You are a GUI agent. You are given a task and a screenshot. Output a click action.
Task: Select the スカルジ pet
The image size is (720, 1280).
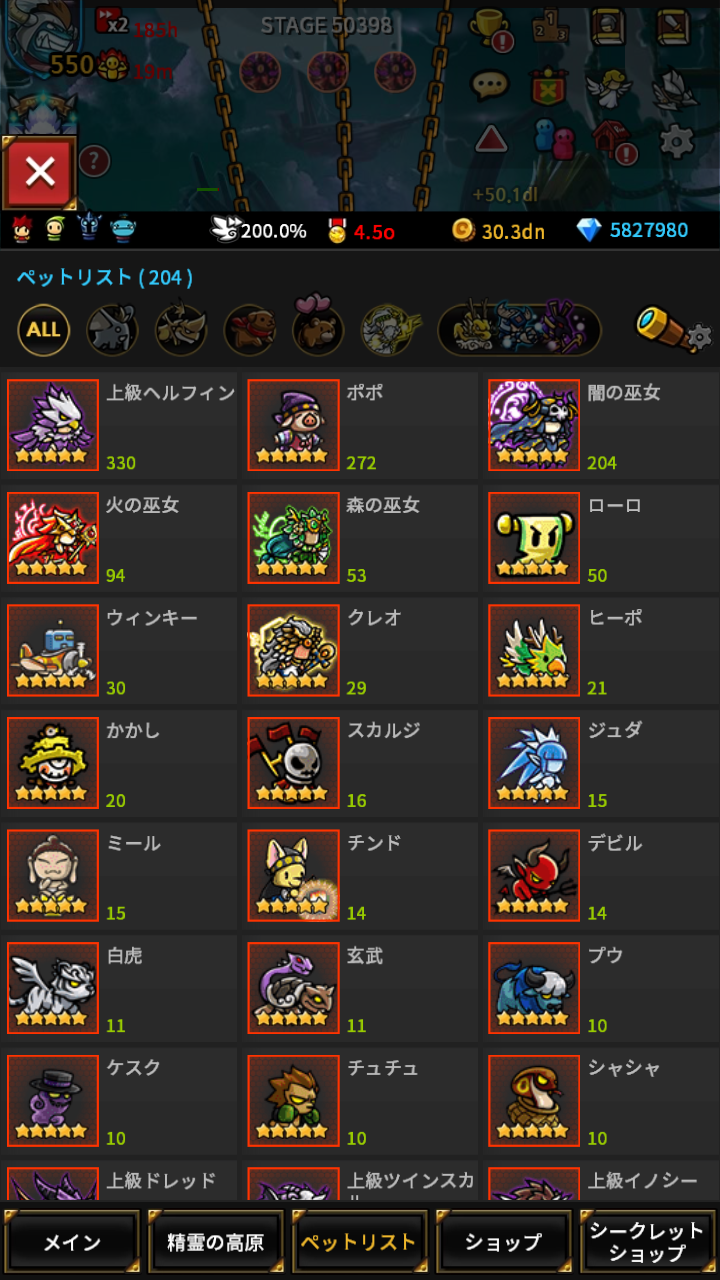point(362,763)
